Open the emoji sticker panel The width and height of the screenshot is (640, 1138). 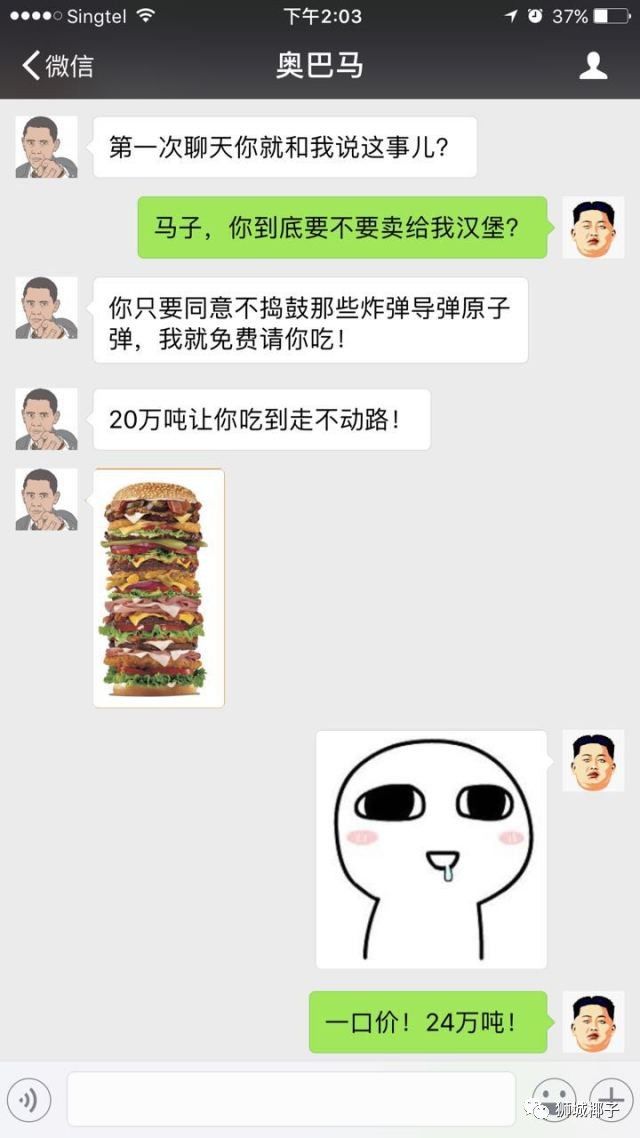553,1098
